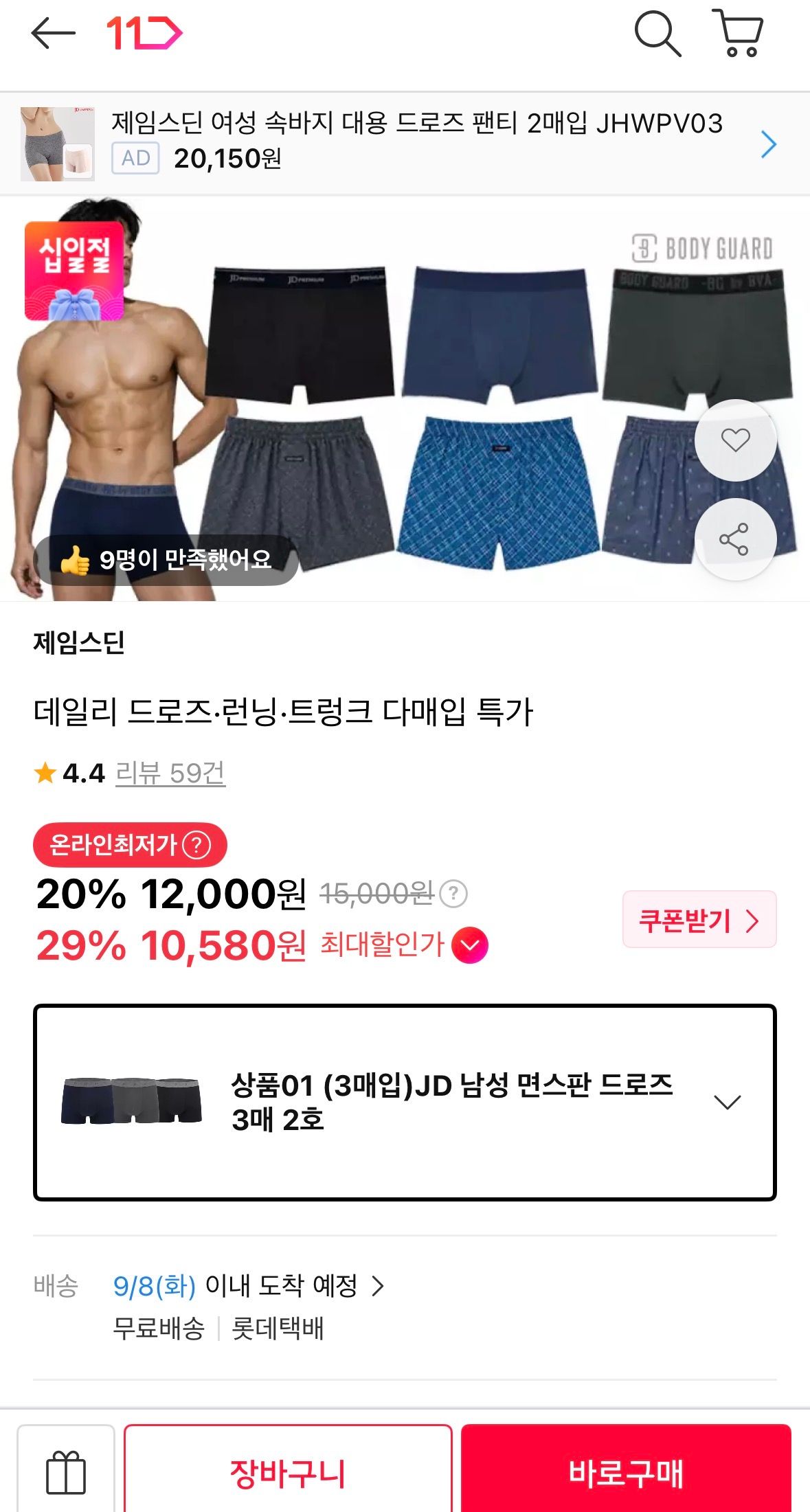
Task: Add to cart with 장바구니
Action: coord(288,1472)
